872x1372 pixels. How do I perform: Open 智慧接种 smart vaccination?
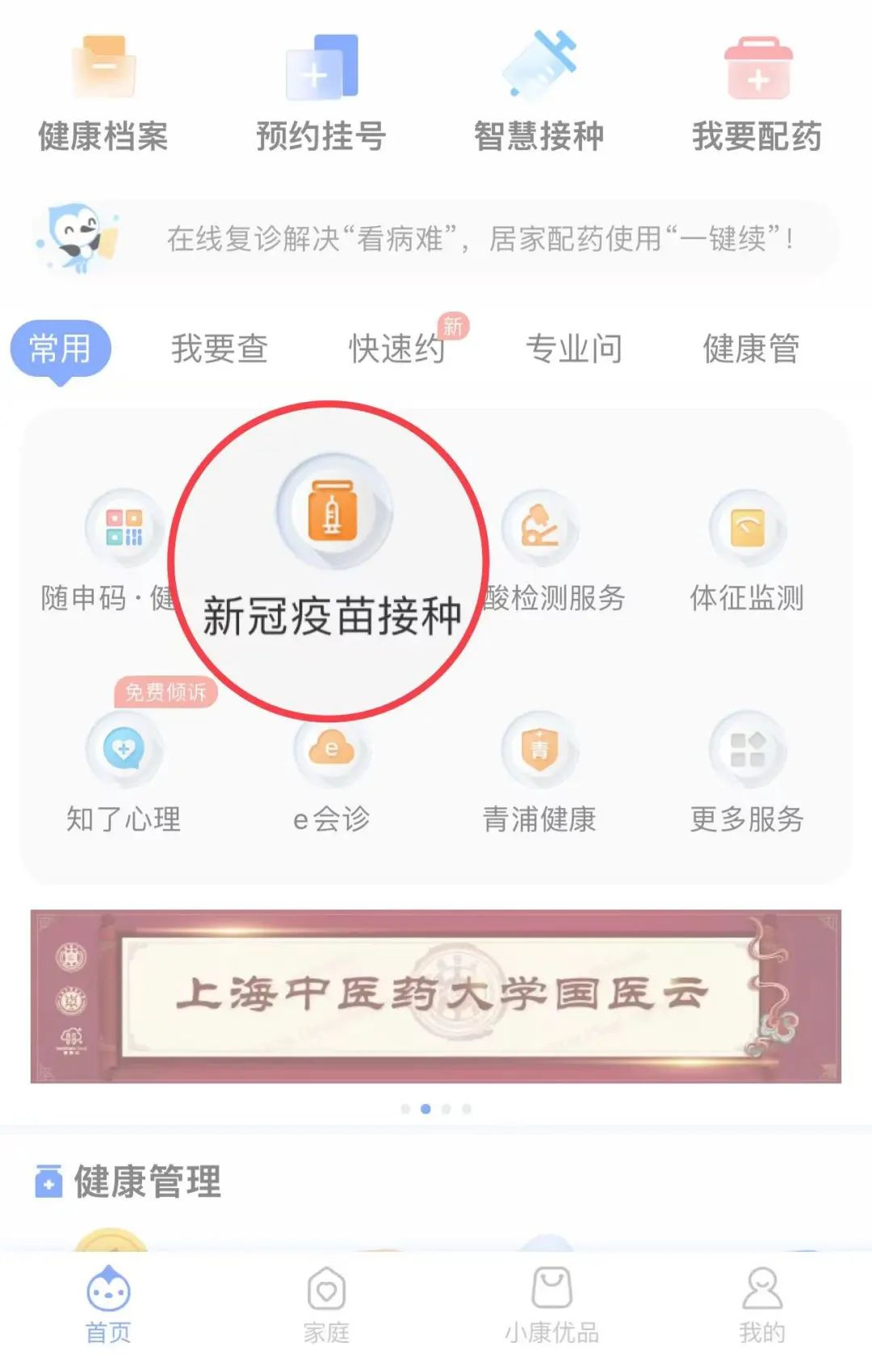click(539, 93)
